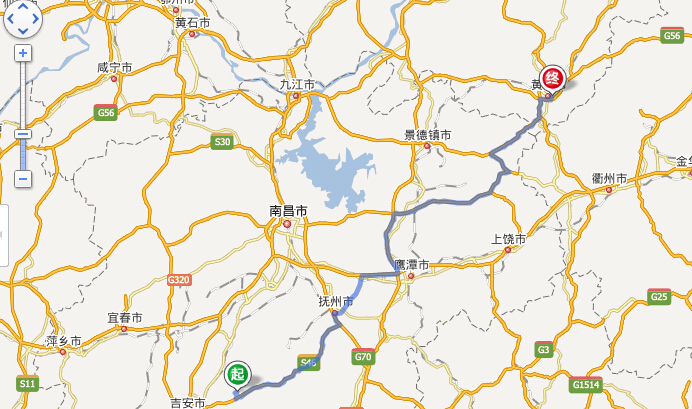Select the red destination marker

click(x=552, y=77)
